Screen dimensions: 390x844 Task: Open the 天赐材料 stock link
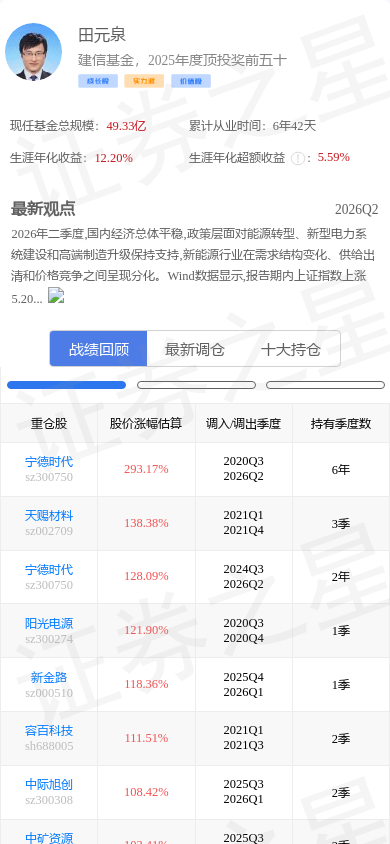(x=49, y=516)
